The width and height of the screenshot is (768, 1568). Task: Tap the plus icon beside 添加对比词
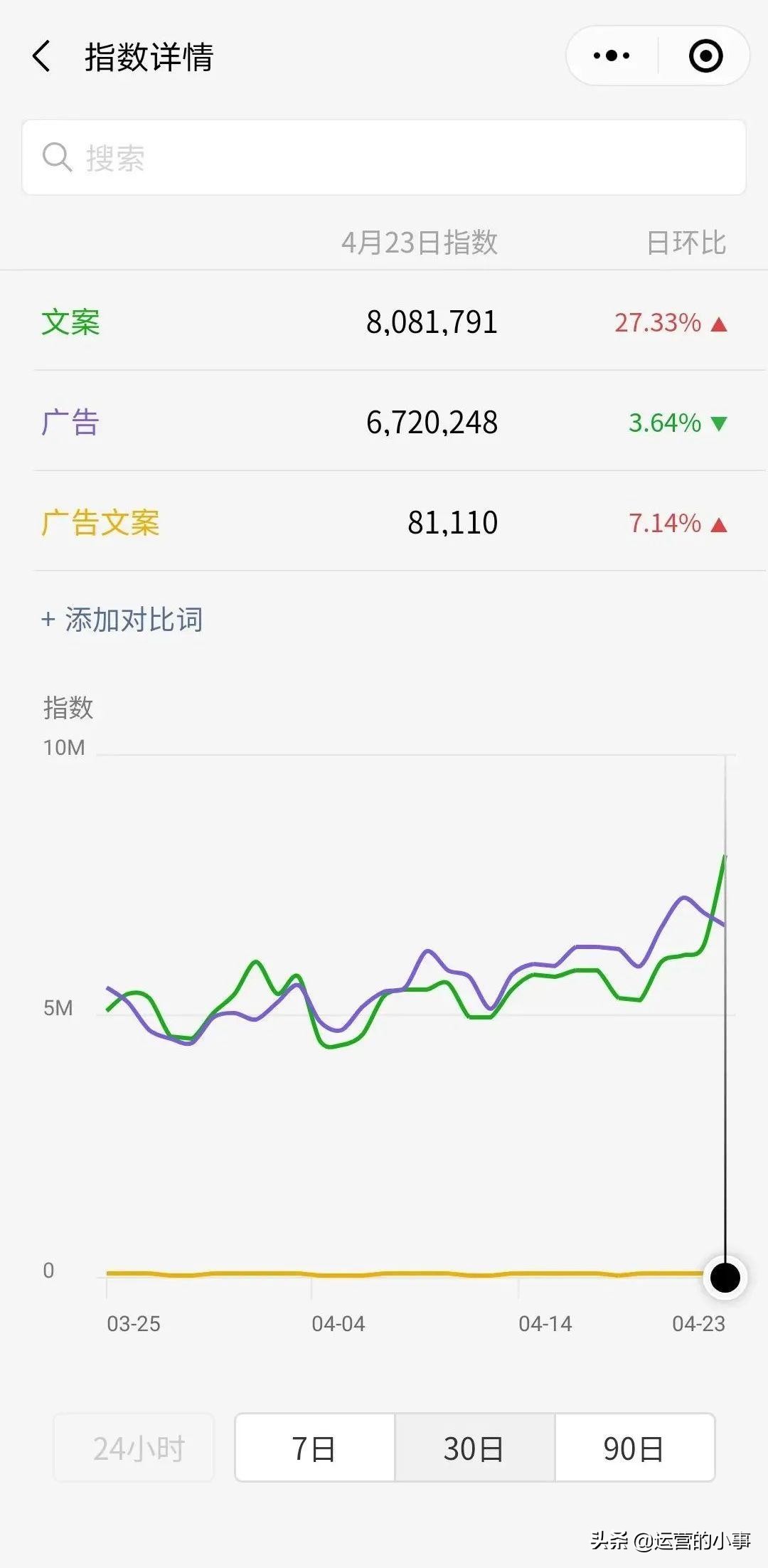pos(48,620)
